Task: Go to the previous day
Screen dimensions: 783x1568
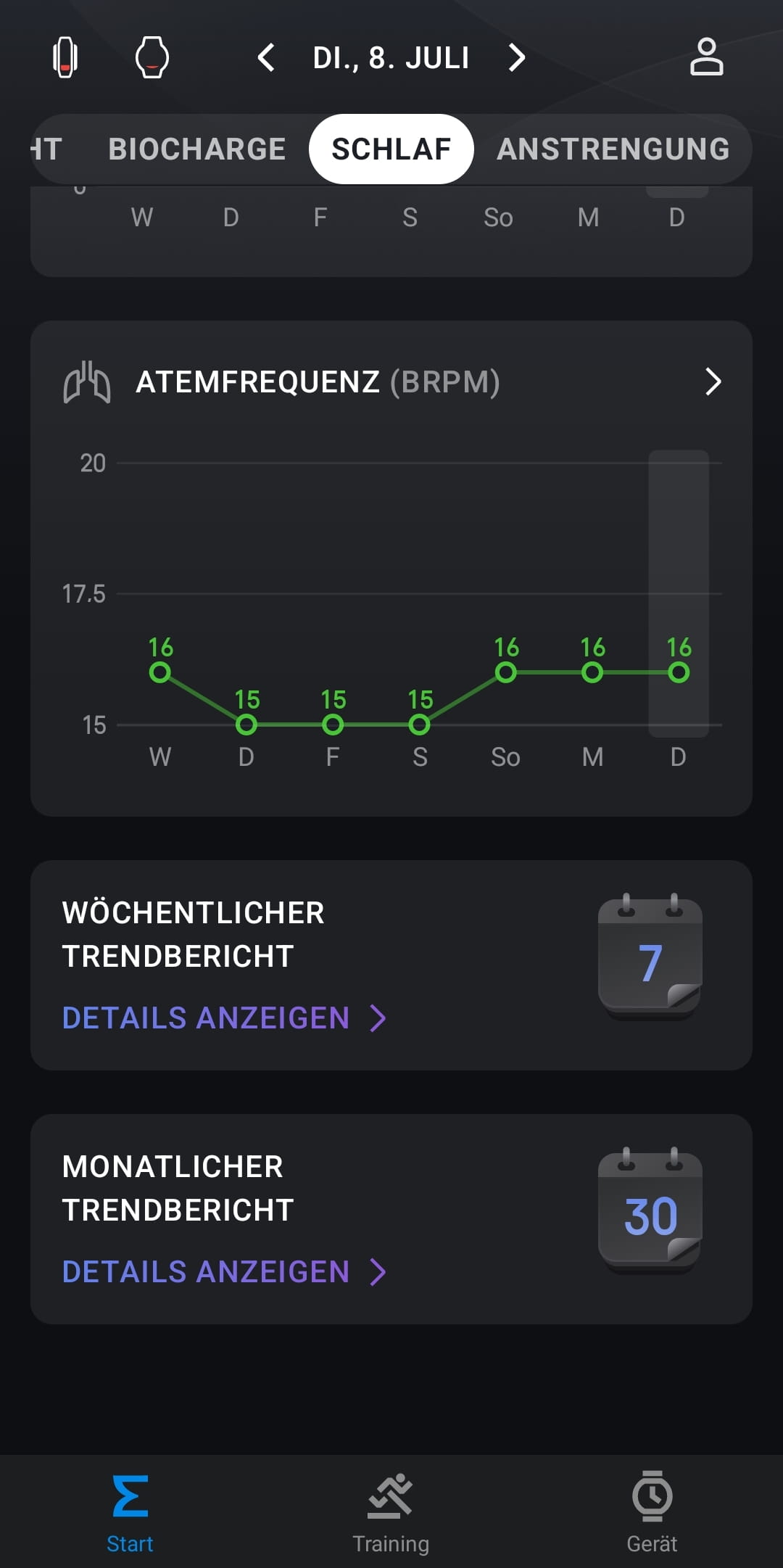Action: pyautogui.click(x=266, y=57)
